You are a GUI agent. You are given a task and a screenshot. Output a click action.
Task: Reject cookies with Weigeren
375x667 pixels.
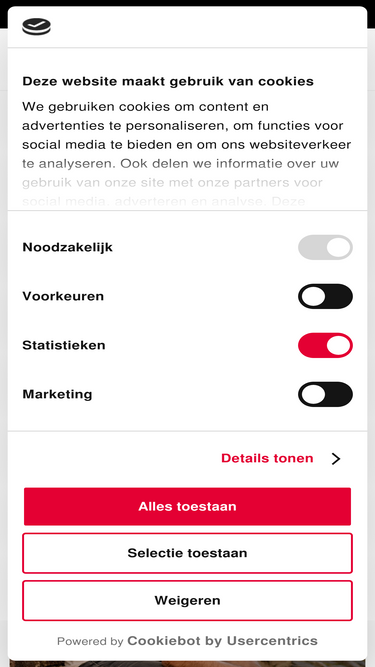(188, 601)
